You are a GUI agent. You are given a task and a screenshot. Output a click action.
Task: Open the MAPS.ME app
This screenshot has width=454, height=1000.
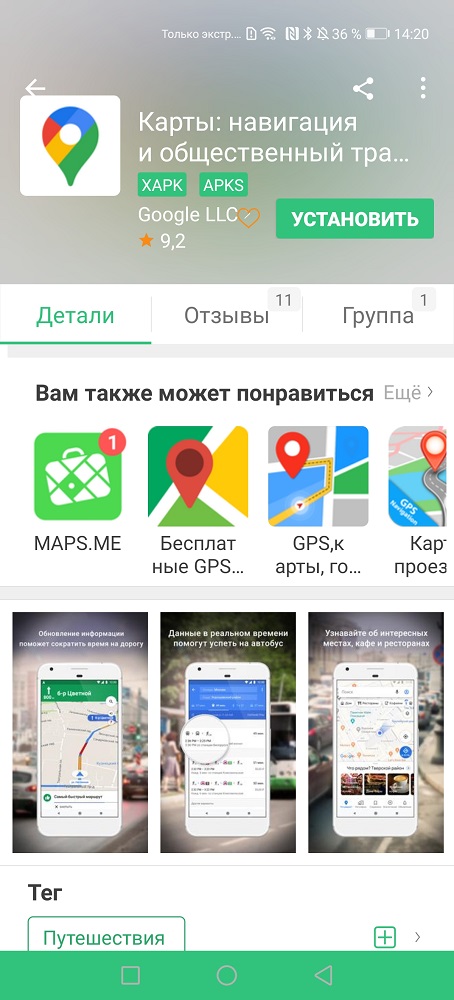click(x=78, y=489)
